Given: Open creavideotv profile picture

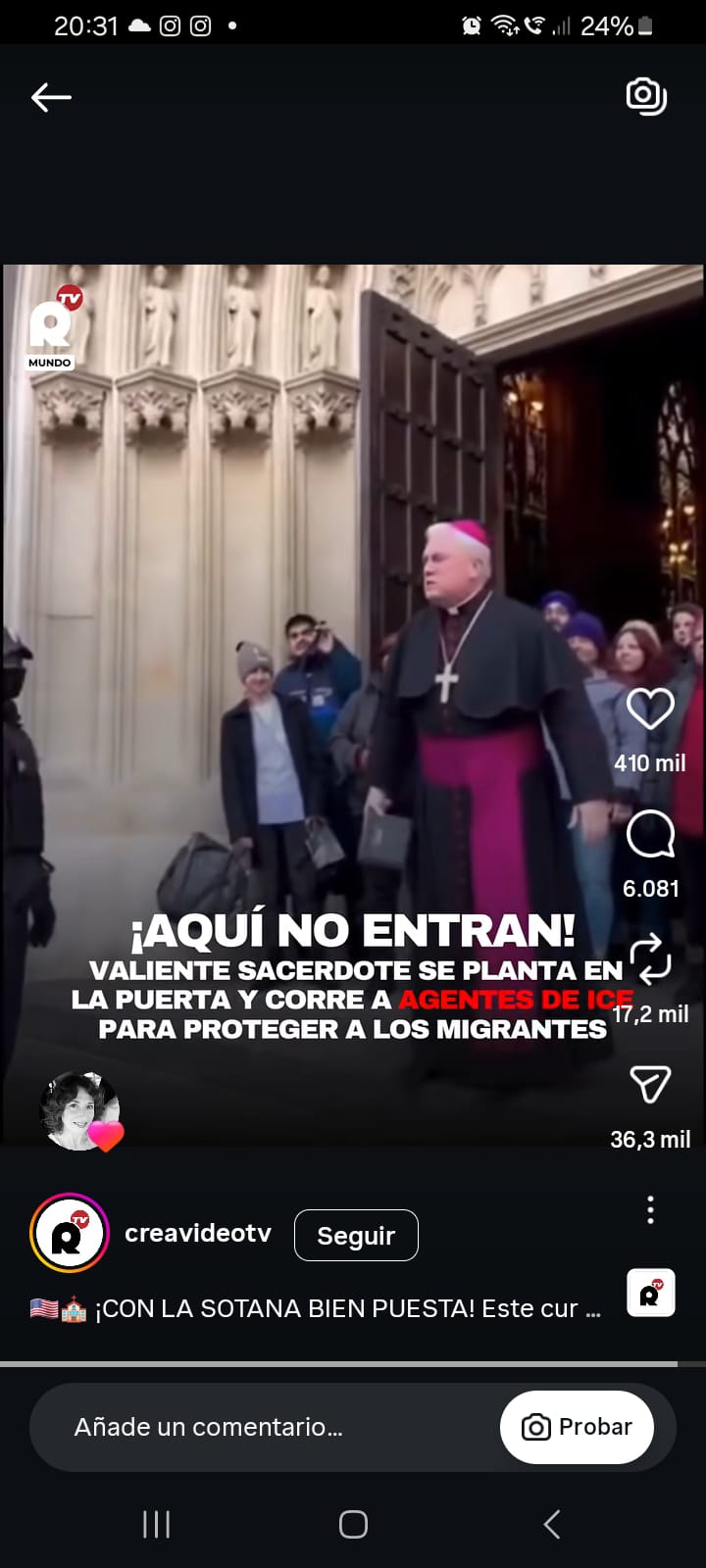Looking at the screenshot, I should click(x=69, y=1233).
